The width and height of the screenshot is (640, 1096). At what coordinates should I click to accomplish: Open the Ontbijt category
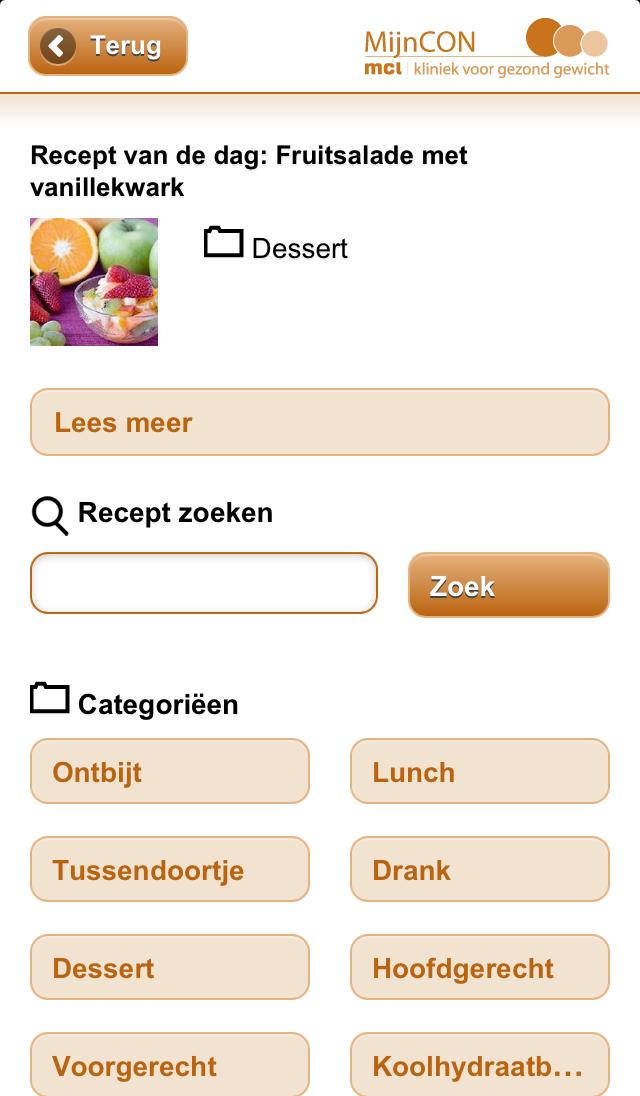[x=170, y=771]
